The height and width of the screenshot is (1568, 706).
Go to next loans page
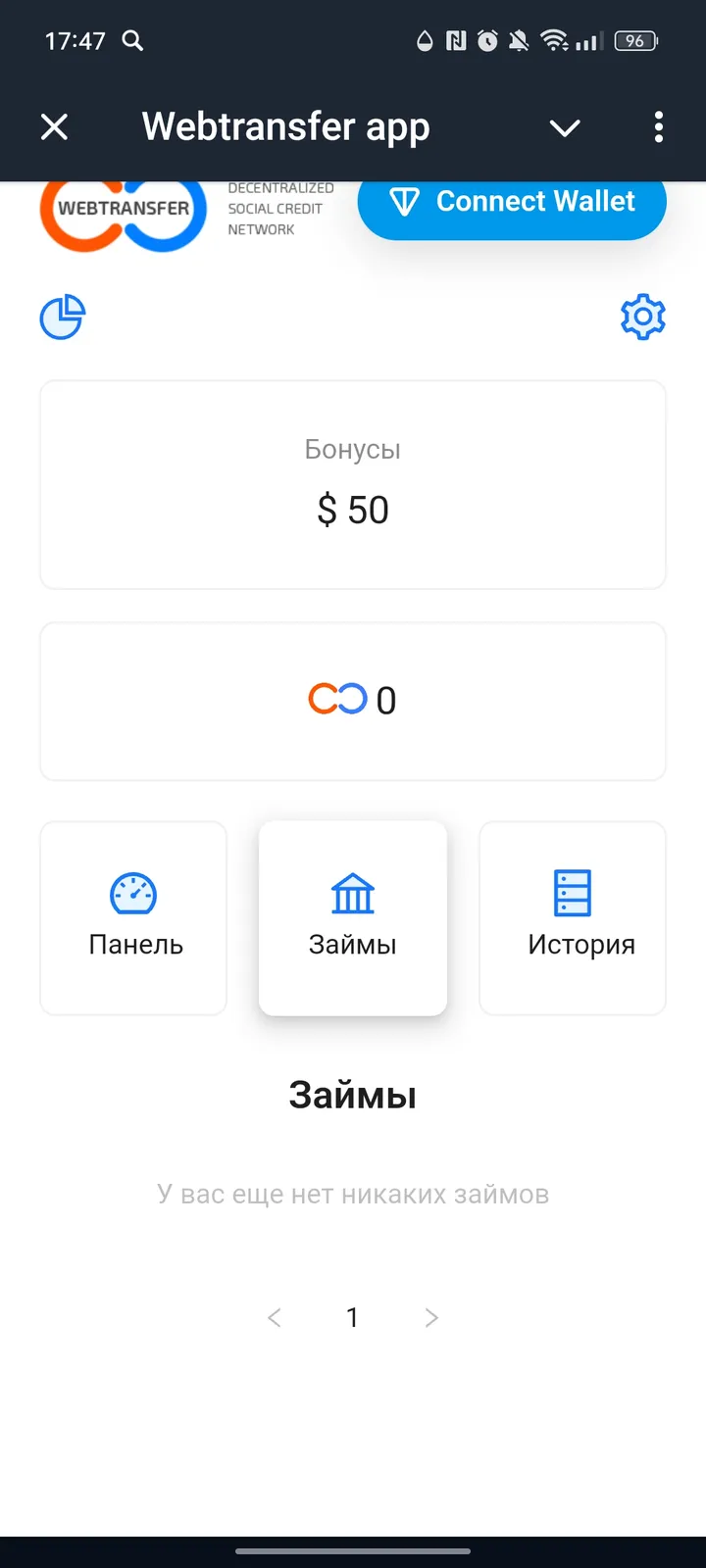tap(431, 1318)
